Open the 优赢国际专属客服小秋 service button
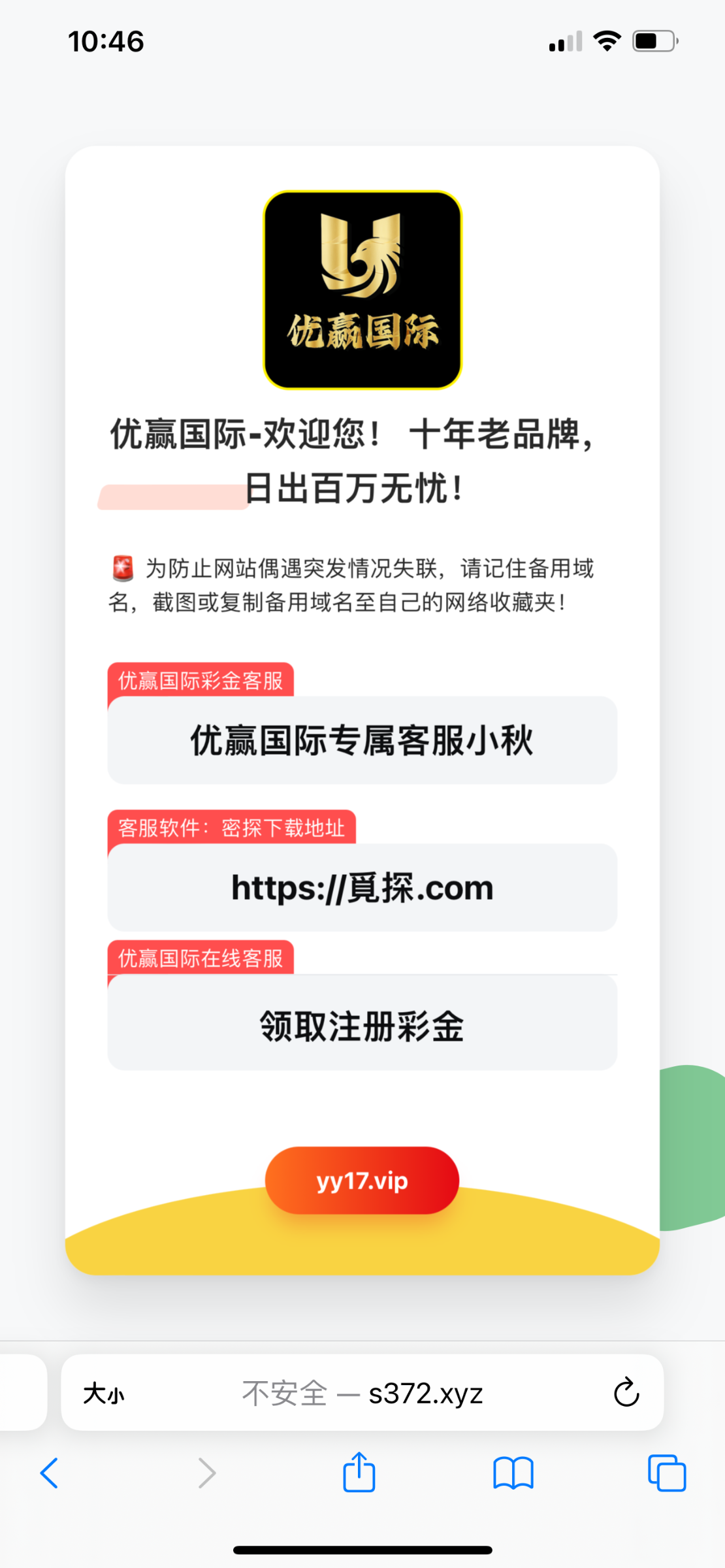The height and width of the screenshot is (1568, 725). coord(362,740)
